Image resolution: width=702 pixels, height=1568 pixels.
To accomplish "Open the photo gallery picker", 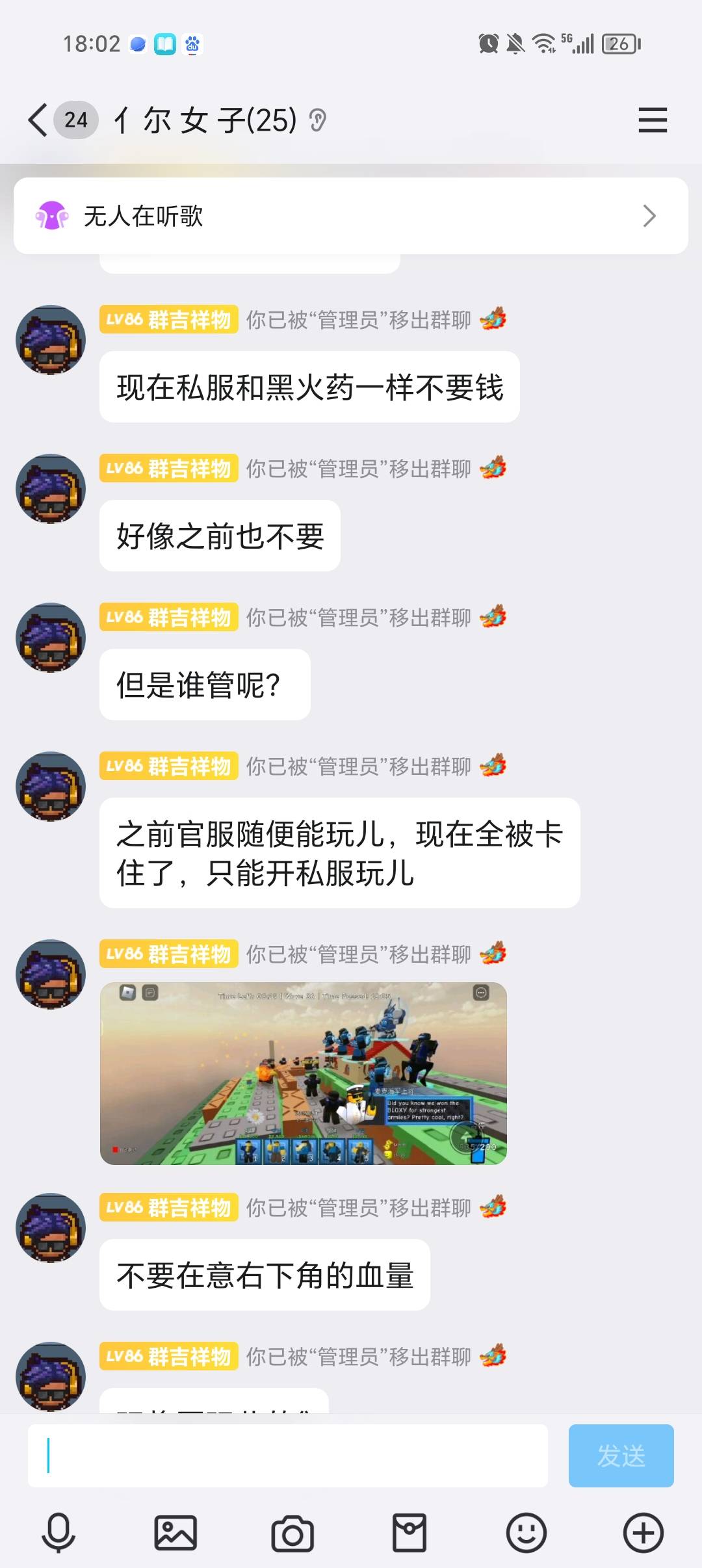I will pos(175,1533).
